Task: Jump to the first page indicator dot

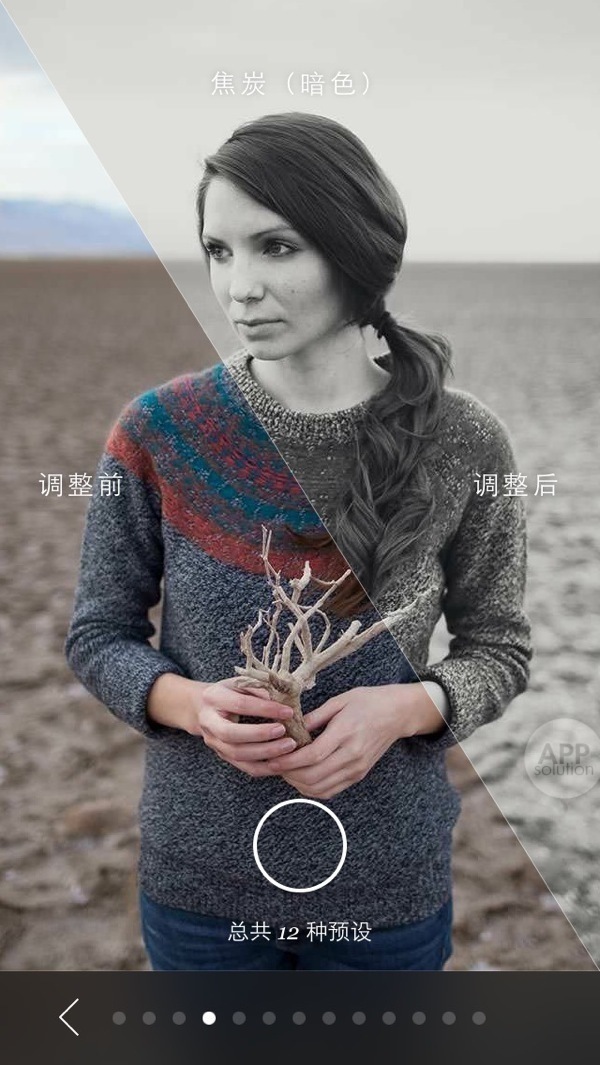Action: (x=119, y=1018)
